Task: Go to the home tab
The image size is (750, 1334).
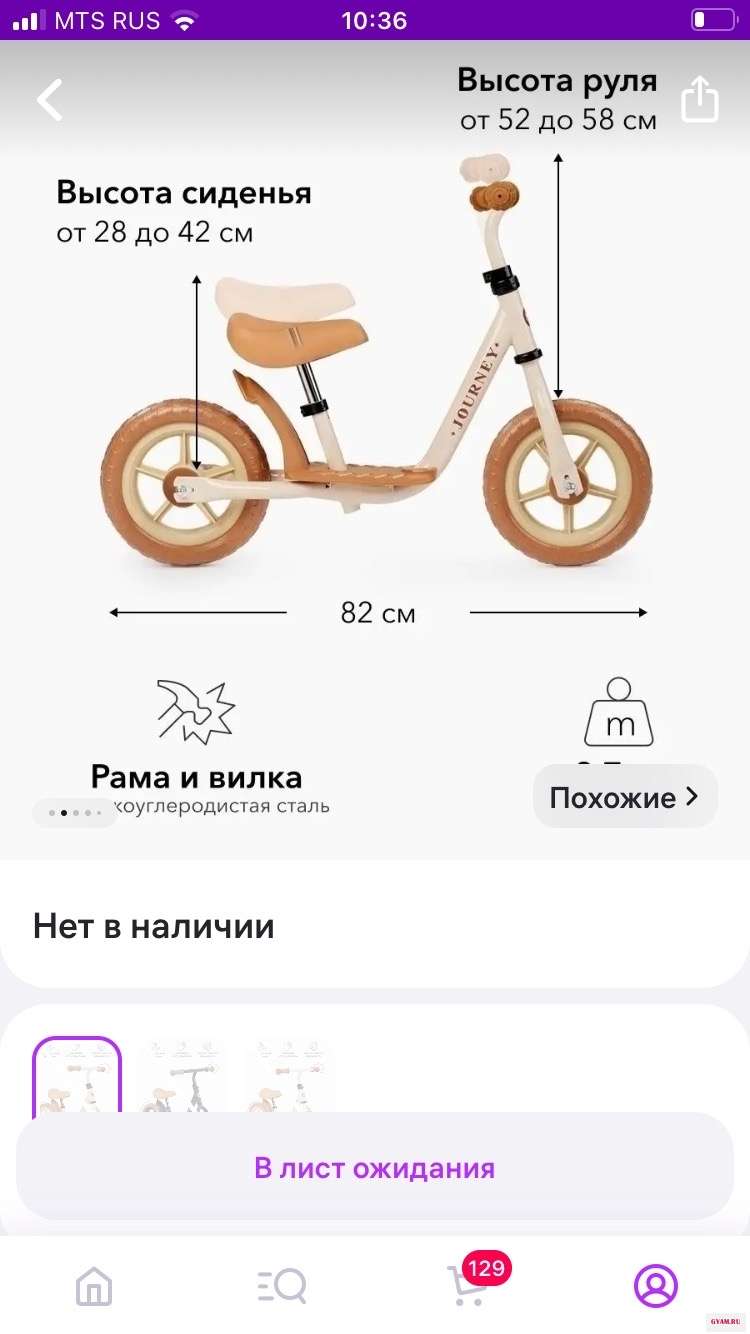Action: pyautogui.click(x=94, y=1286)
